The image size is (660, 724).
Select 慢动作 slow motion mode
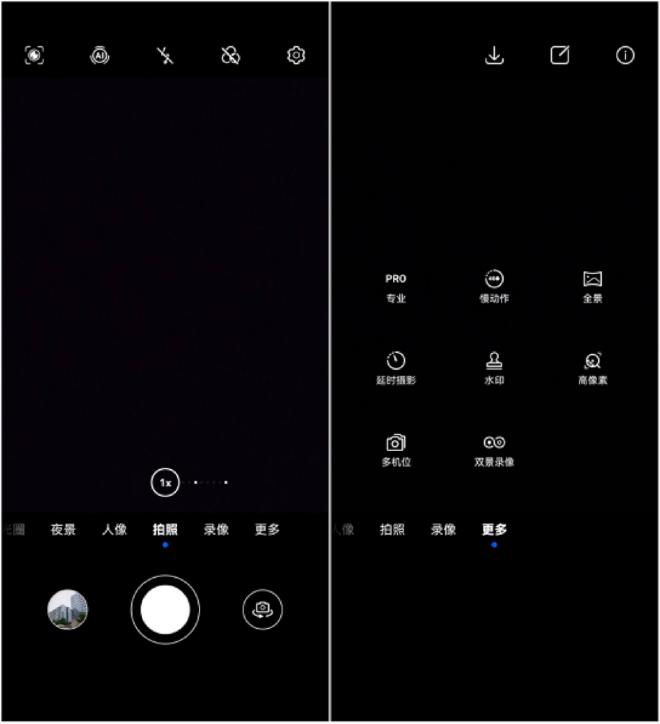(494, 287)
